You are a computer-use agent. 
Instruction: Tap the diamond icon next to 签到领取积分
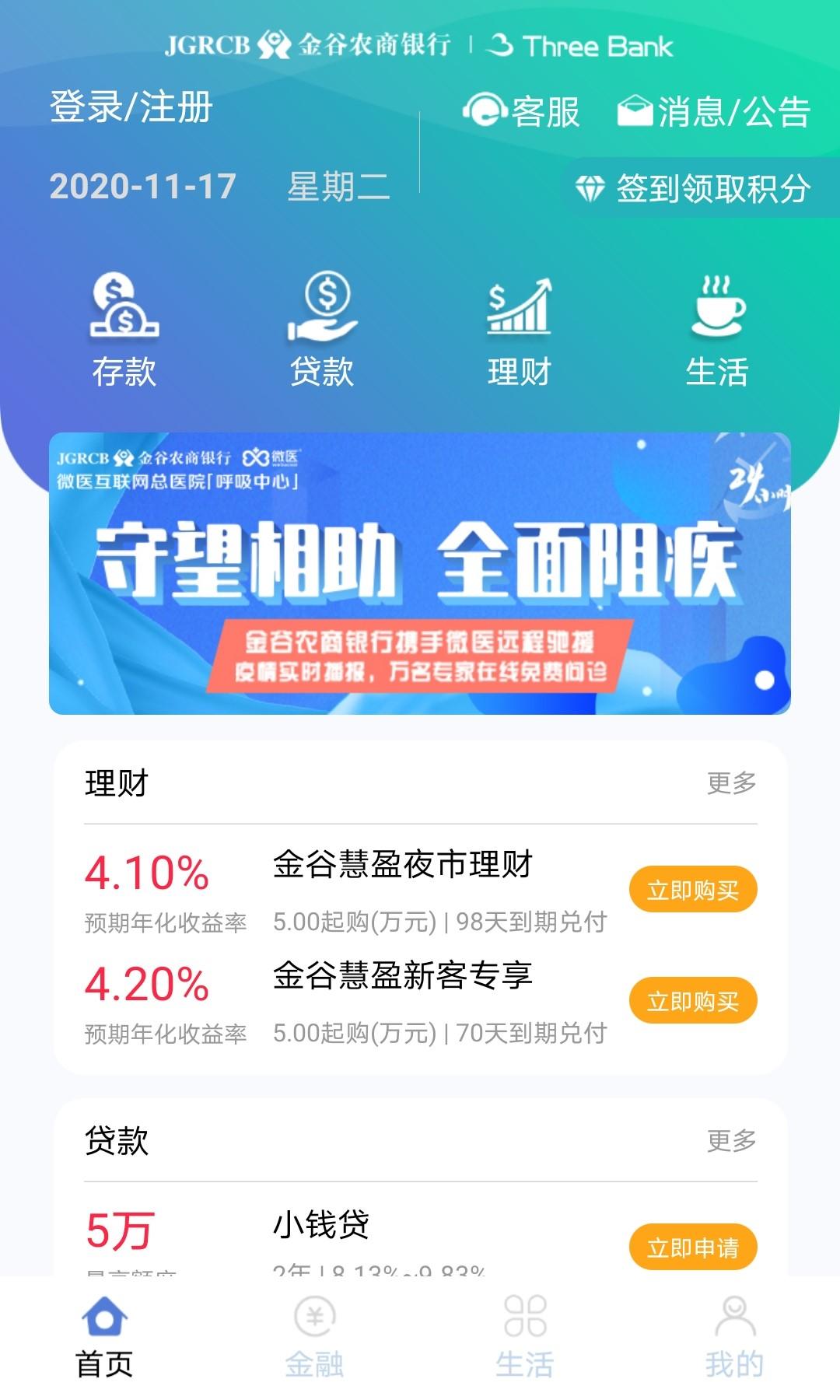(593, 187)
